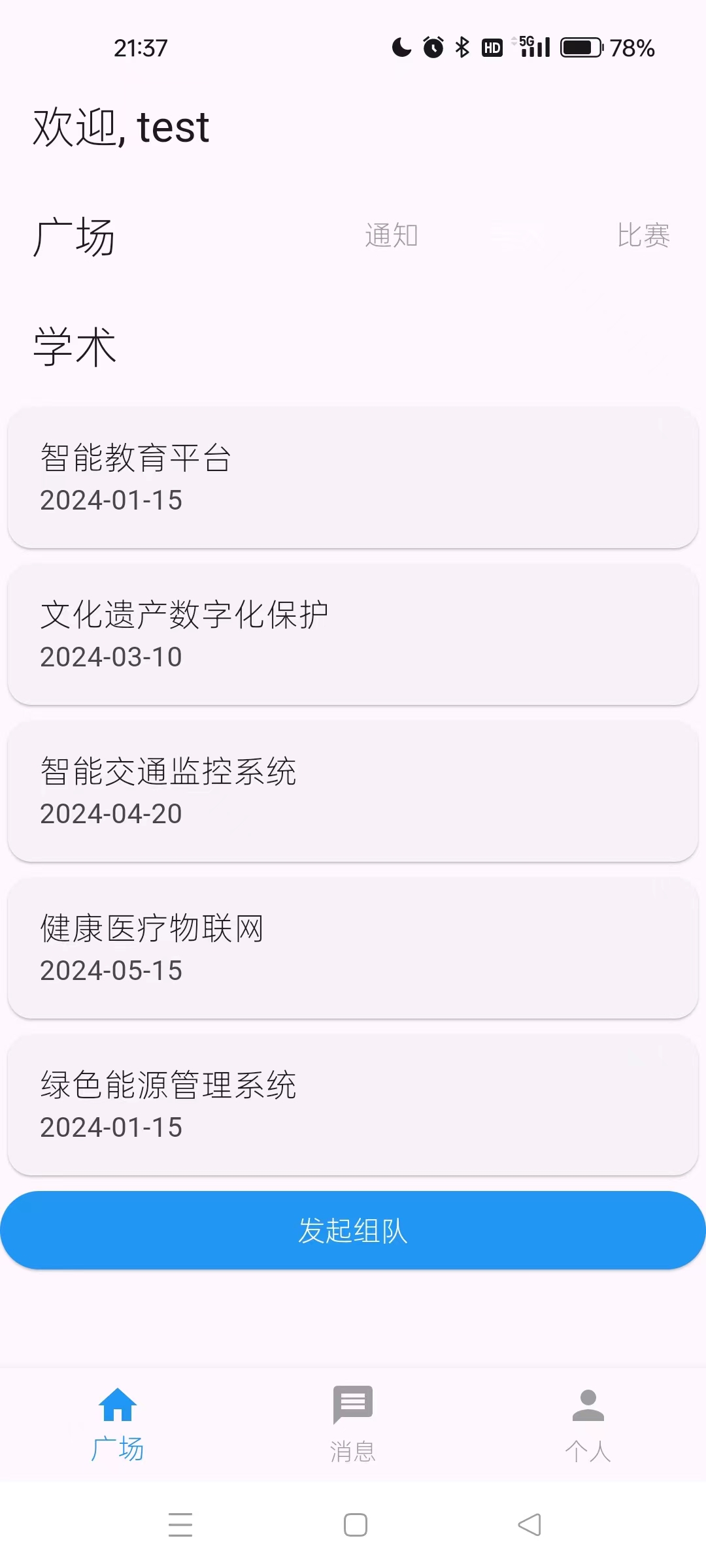Screen dimensions: 706x1568
Task: Open the 绿色能源管理系统 card
Action: (353, 1105)
